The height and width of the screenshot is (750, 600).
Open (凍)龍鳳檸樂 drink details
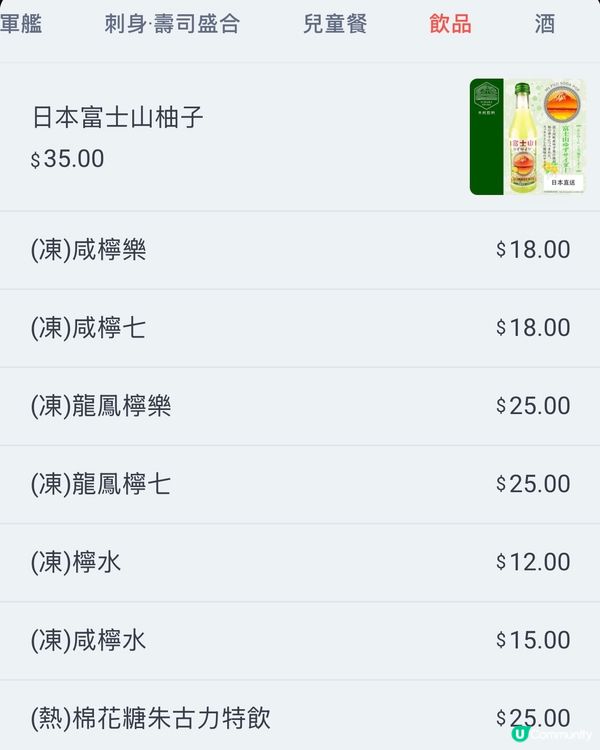click(300, 406)
